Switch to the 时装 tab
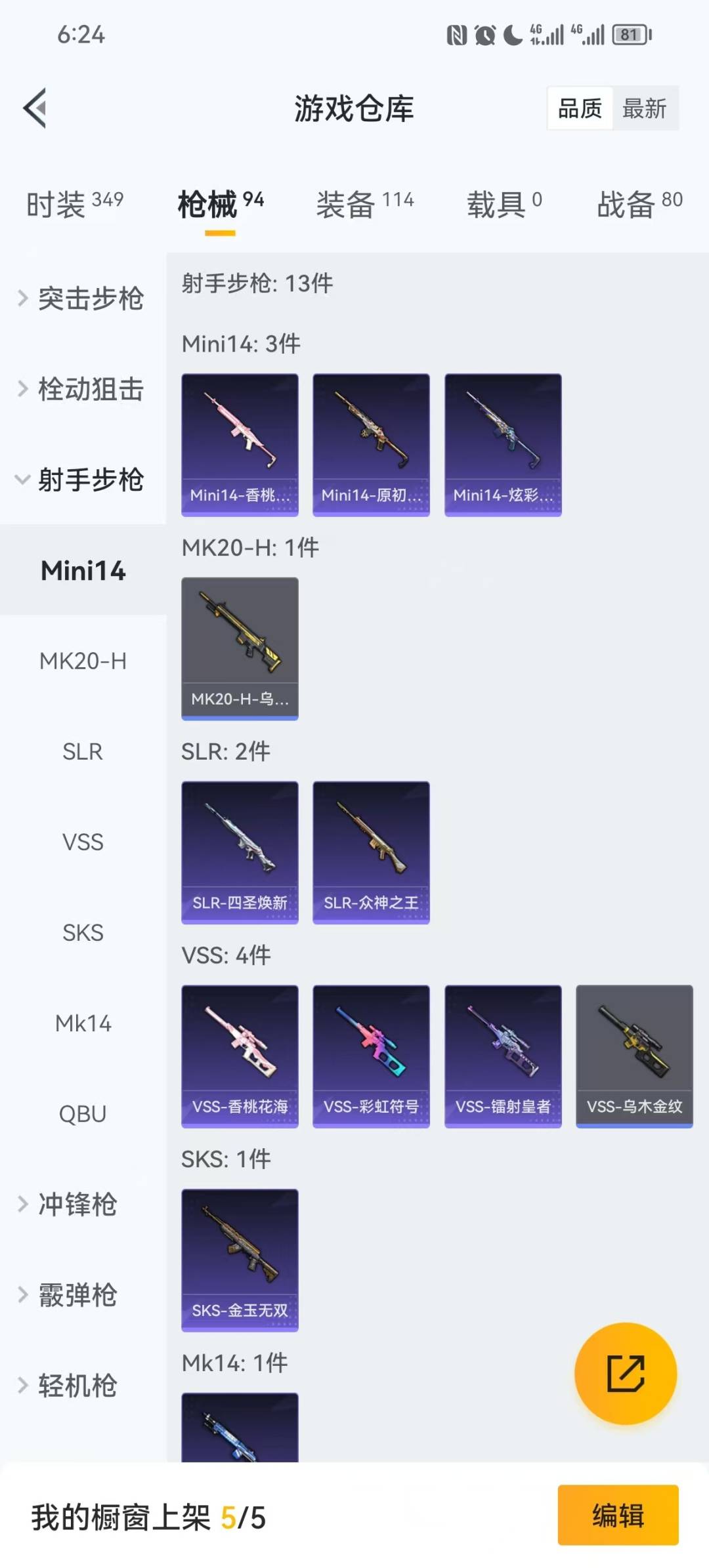709x1568 pixels. [74, 204]
